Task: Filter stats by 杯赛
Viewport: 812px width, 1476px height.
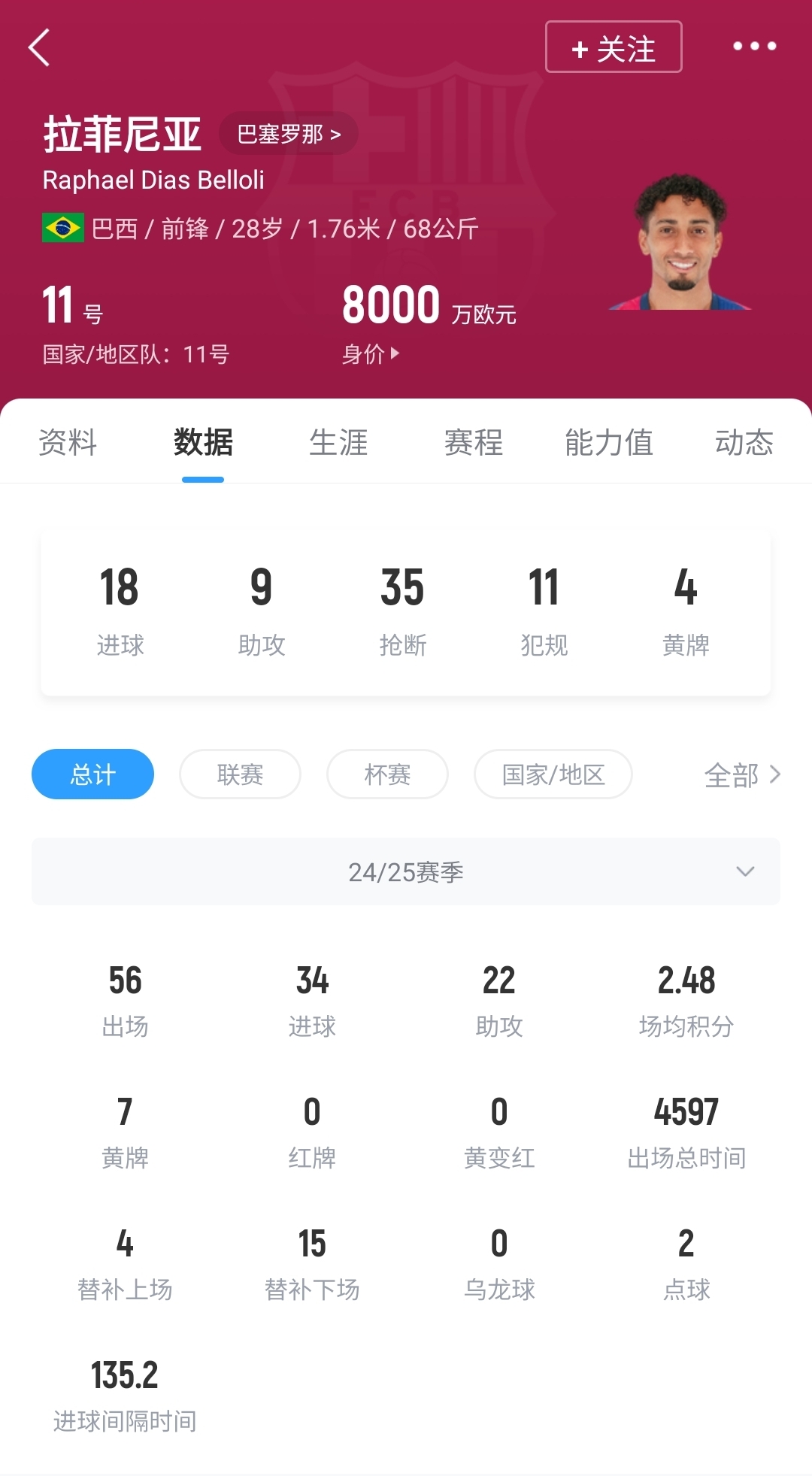Action: click(x=387, y=774)
